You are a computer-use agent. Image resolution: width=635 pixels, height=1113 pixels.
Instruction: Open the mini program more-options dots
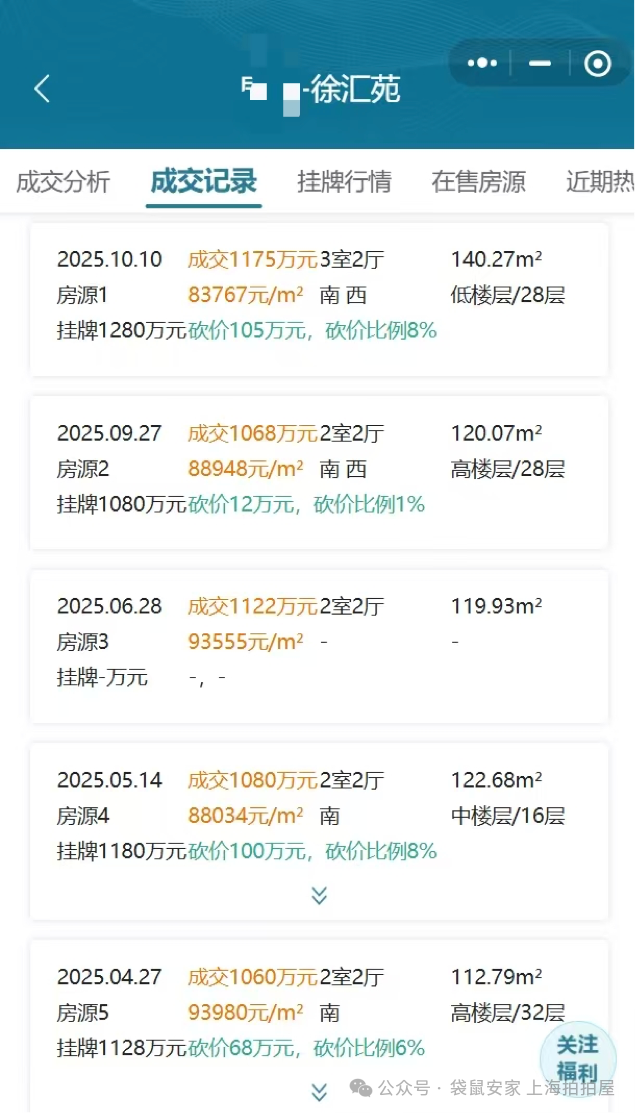click(x=482, y=64)
